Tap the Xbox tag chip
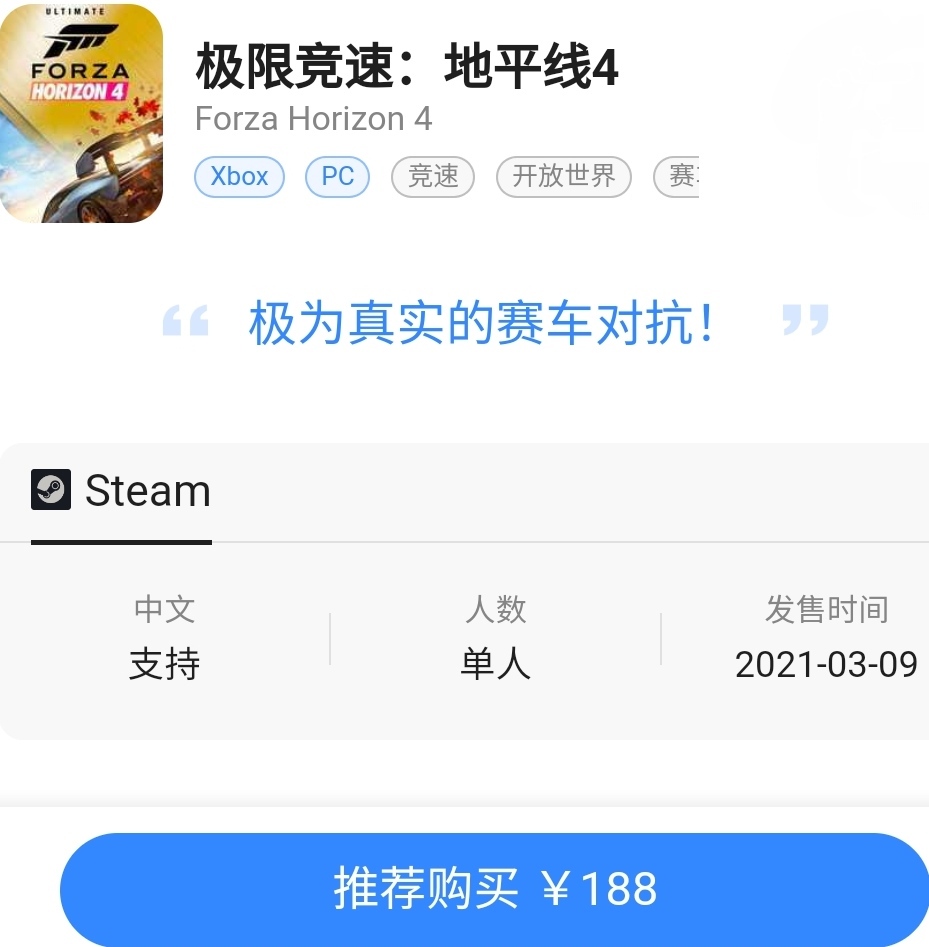929x947 pixels. coord(239,177)
